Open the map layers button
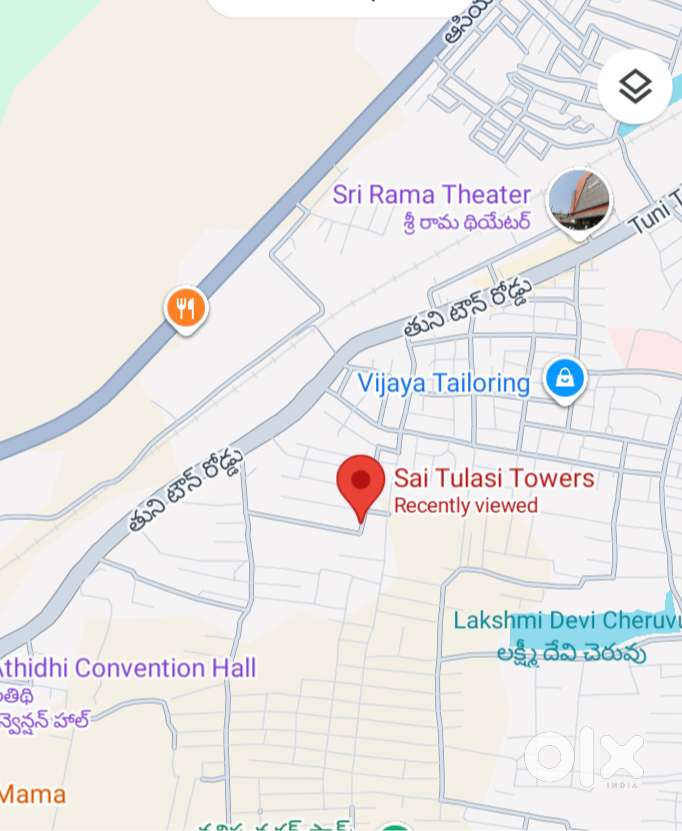Screen dimensions: 682x831 (635, 87)
